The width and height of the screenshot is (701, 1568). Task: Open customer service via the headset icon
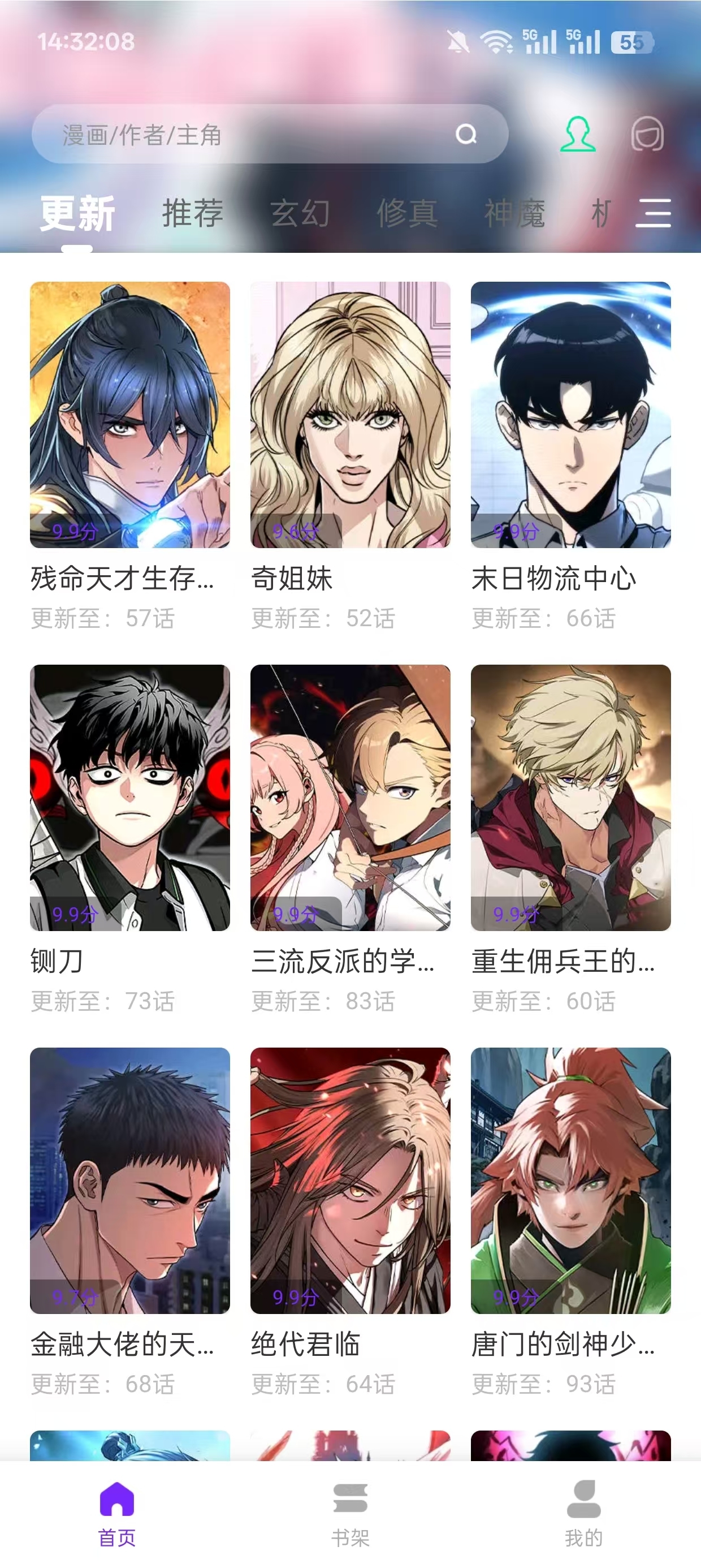click(x=647, y=135)
